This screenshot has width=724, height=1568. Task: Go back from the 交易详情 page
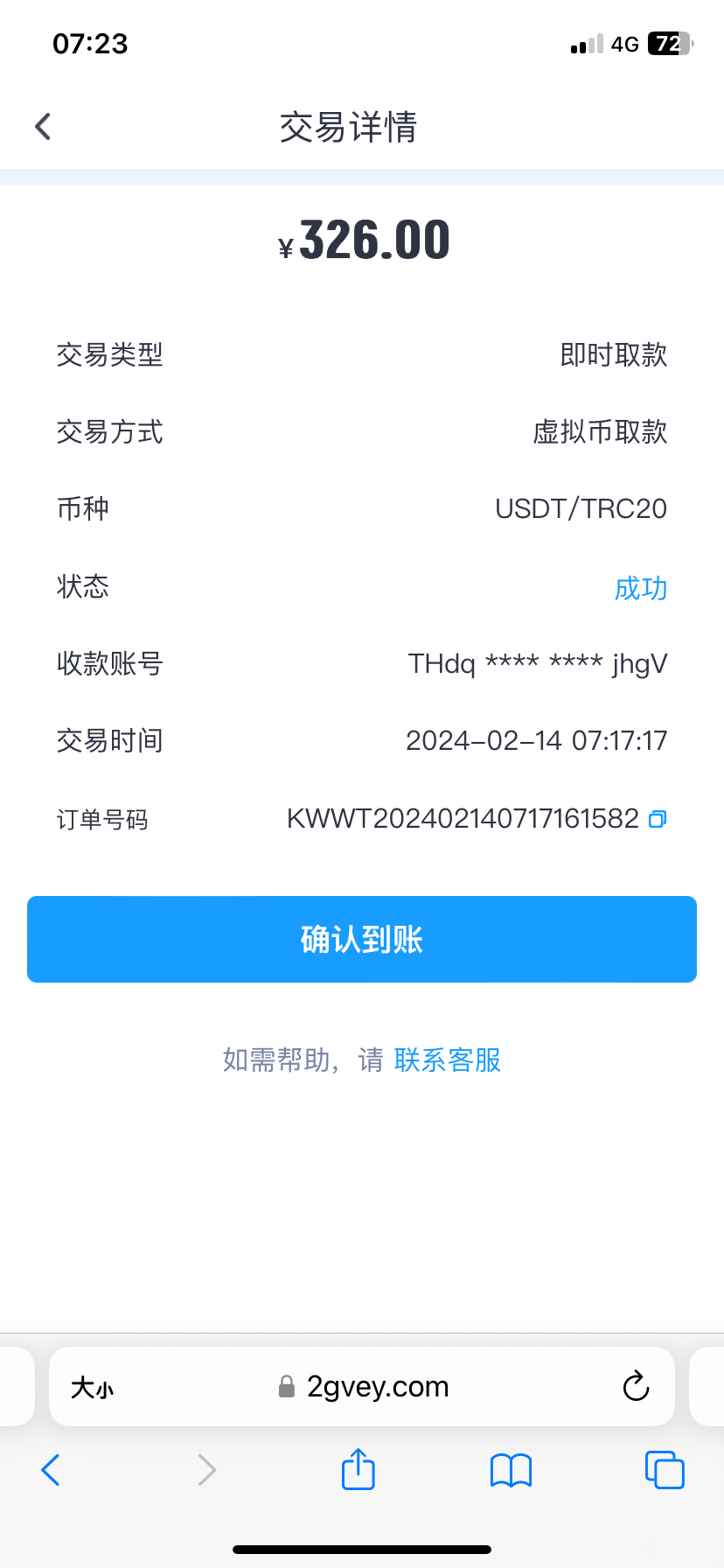[43, 127]
